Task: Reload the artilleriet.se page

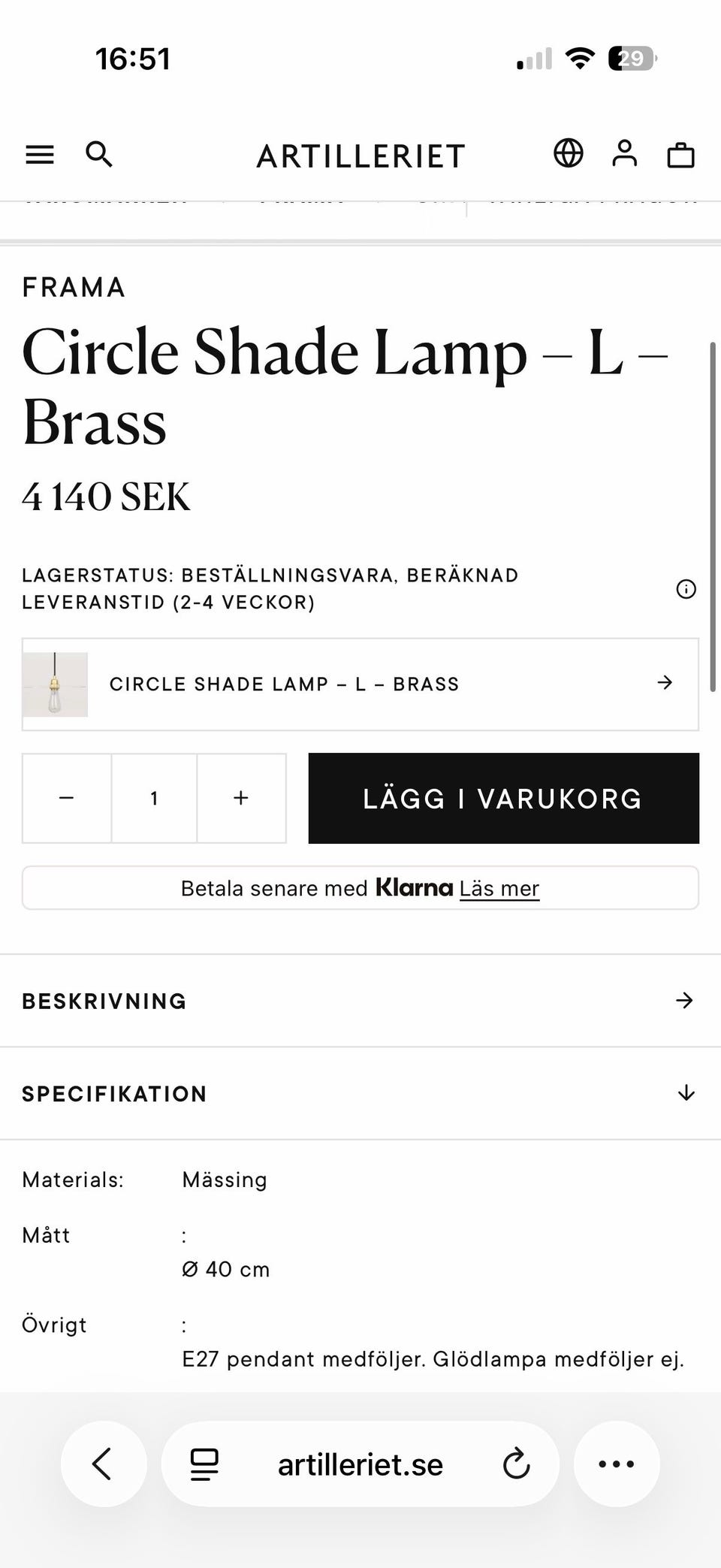Action: 516,1464
